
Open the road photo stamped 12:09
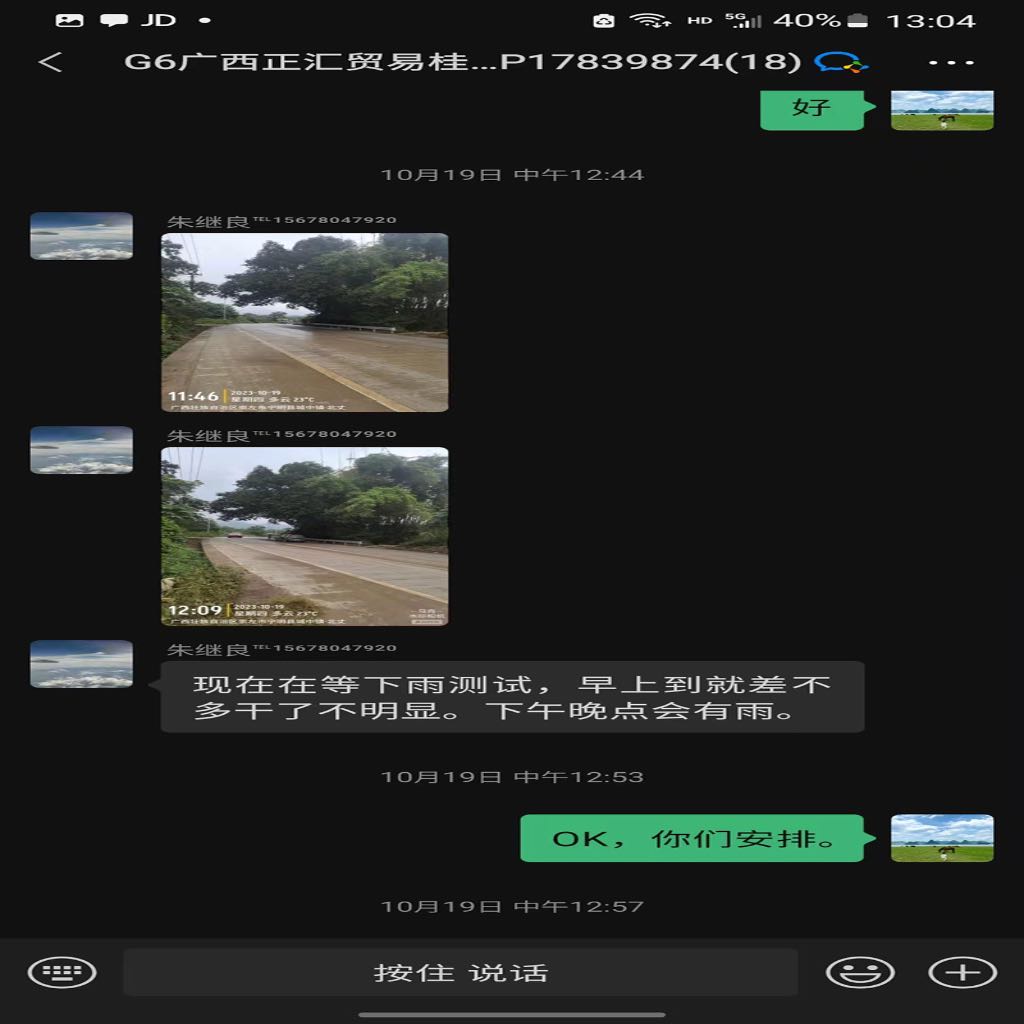click(x=305, y=536)
